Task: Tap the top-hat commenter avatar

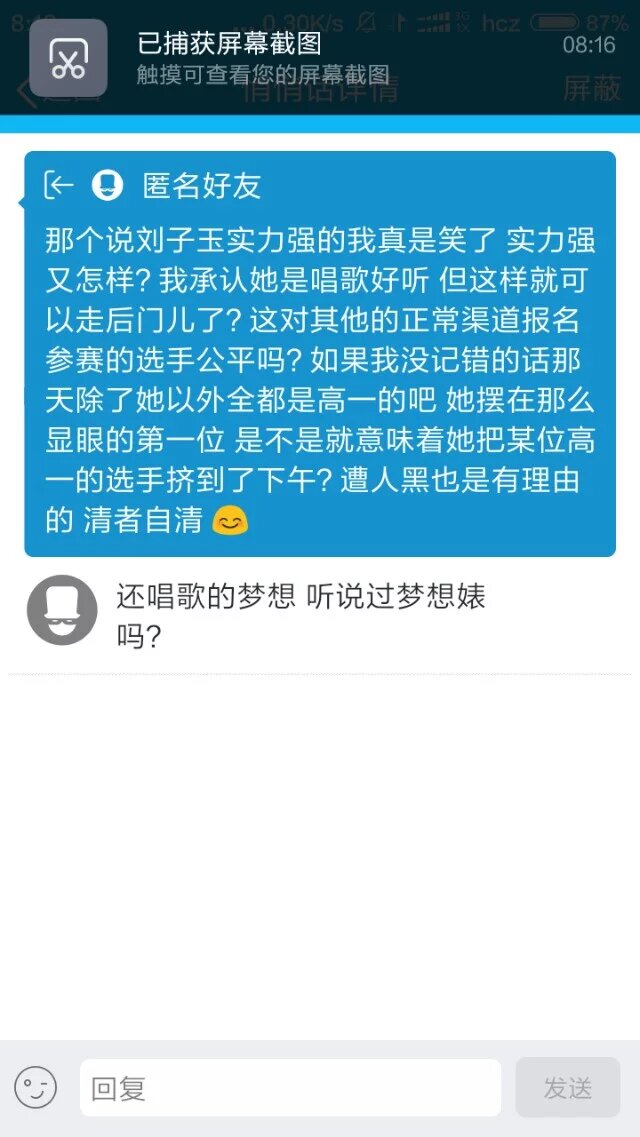Action: point(62,610)
